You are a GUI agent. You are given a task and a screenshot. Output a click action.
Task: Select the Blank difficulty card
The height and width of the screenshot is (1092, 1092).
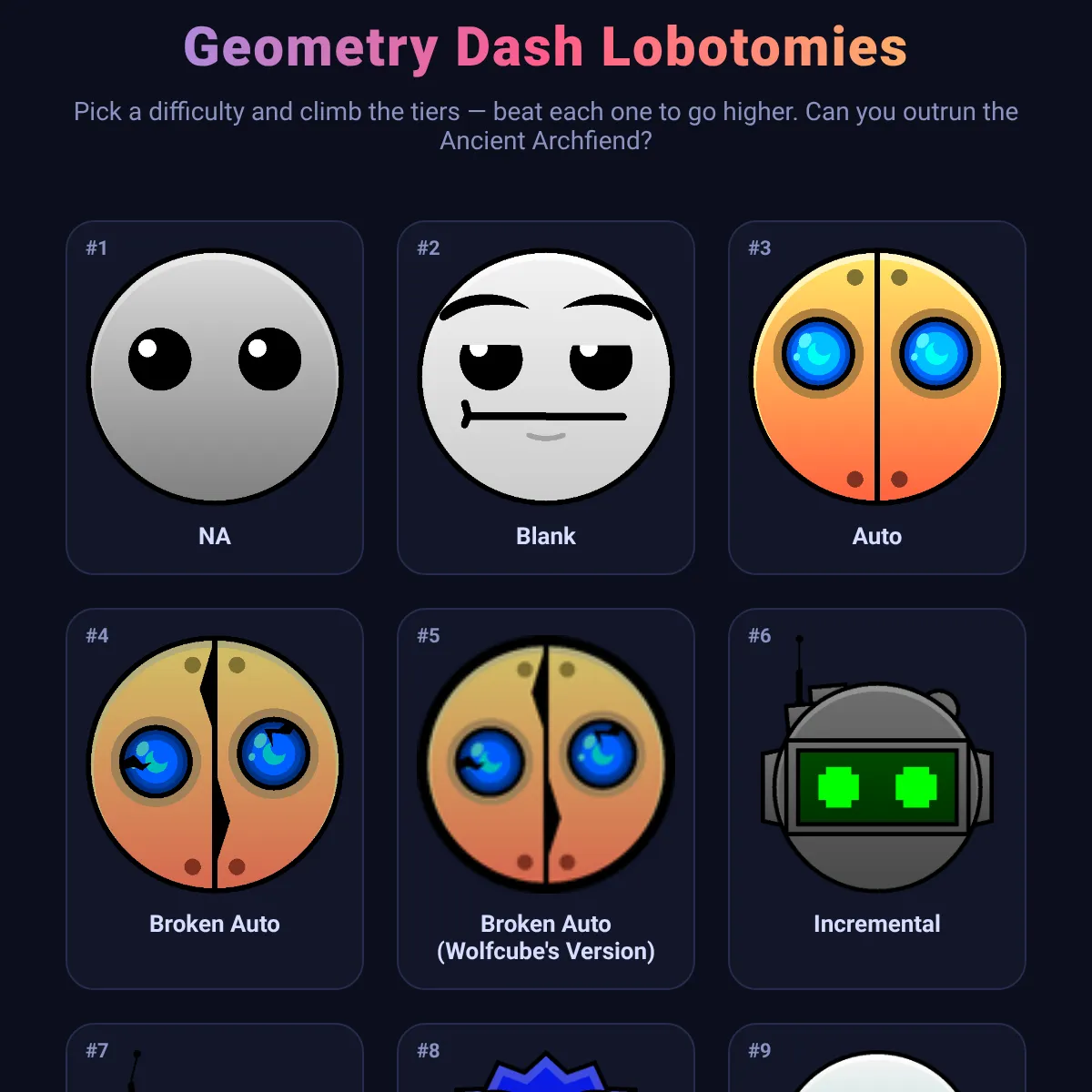pos(546,398)
